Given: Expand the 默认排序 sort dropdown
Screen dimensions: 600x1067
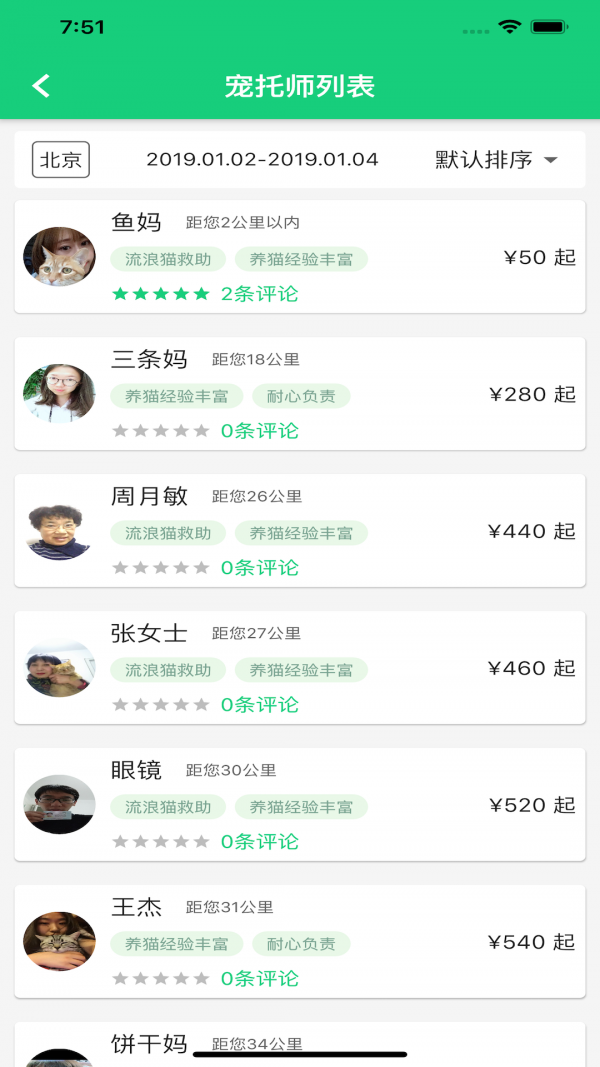Looking at the screenshot, I should pos(497,160).
